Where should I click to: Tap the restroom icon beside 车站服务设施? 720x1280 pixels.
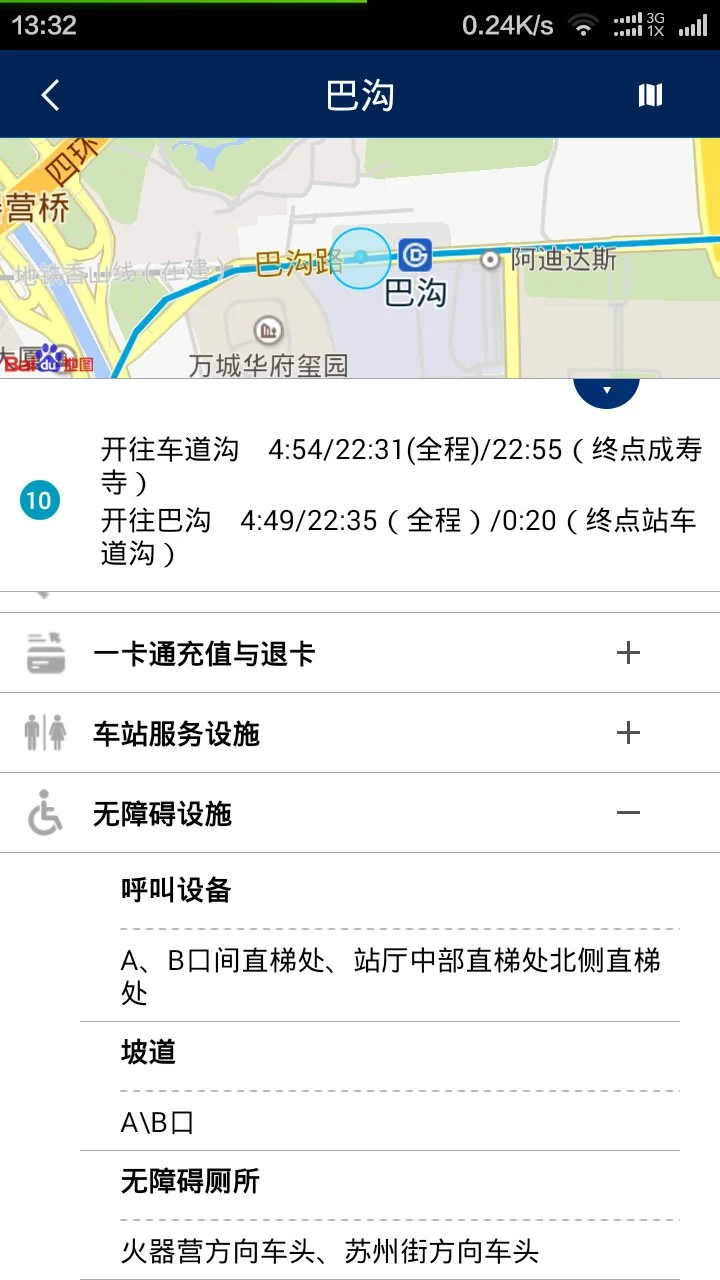[42, 732]
